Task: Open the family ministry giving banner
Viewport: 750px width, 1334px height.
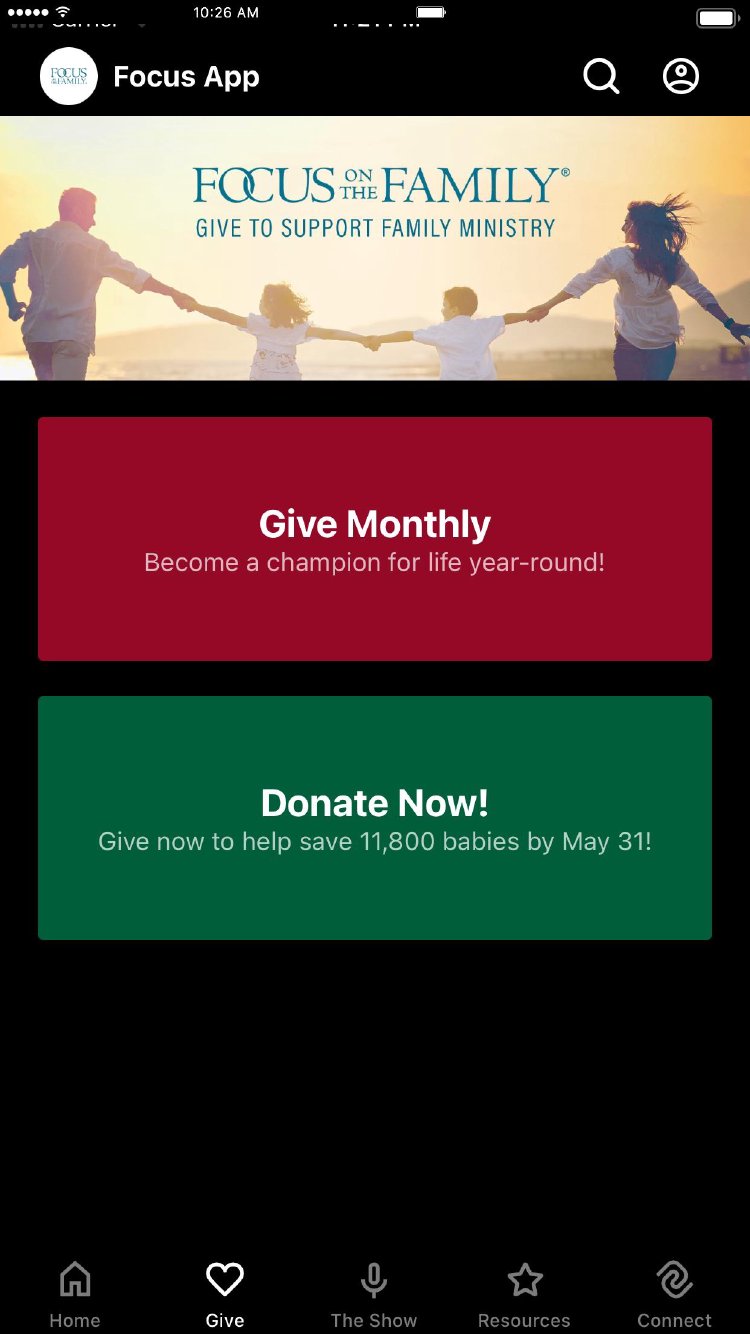Action: coord(375,248)
